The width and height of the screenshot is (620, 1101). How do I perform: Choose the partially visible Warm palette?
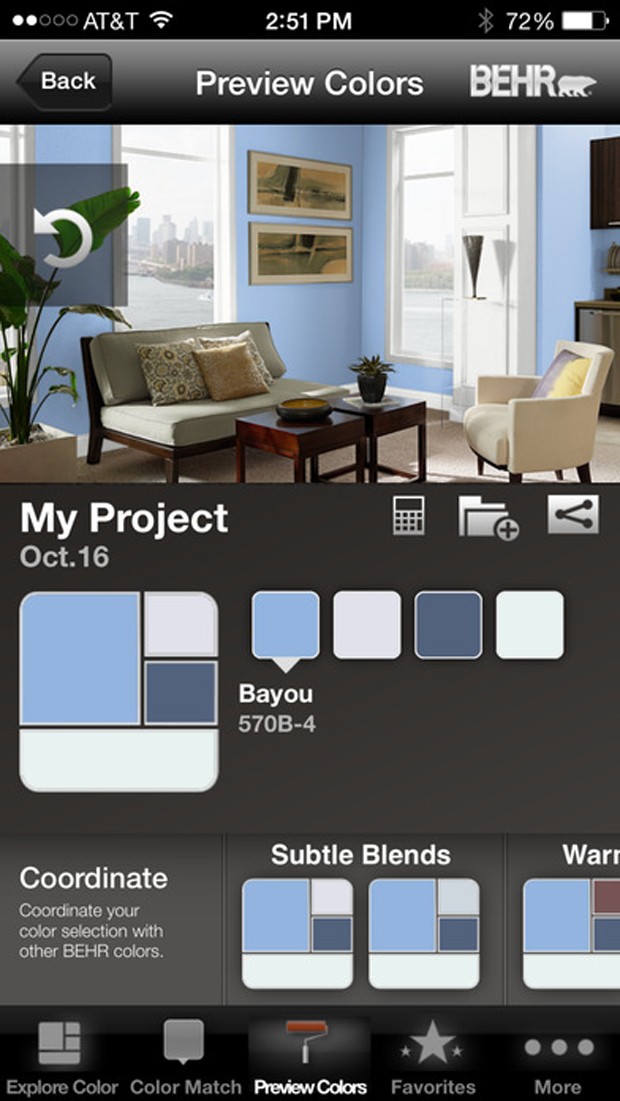(x=572, y=933)
